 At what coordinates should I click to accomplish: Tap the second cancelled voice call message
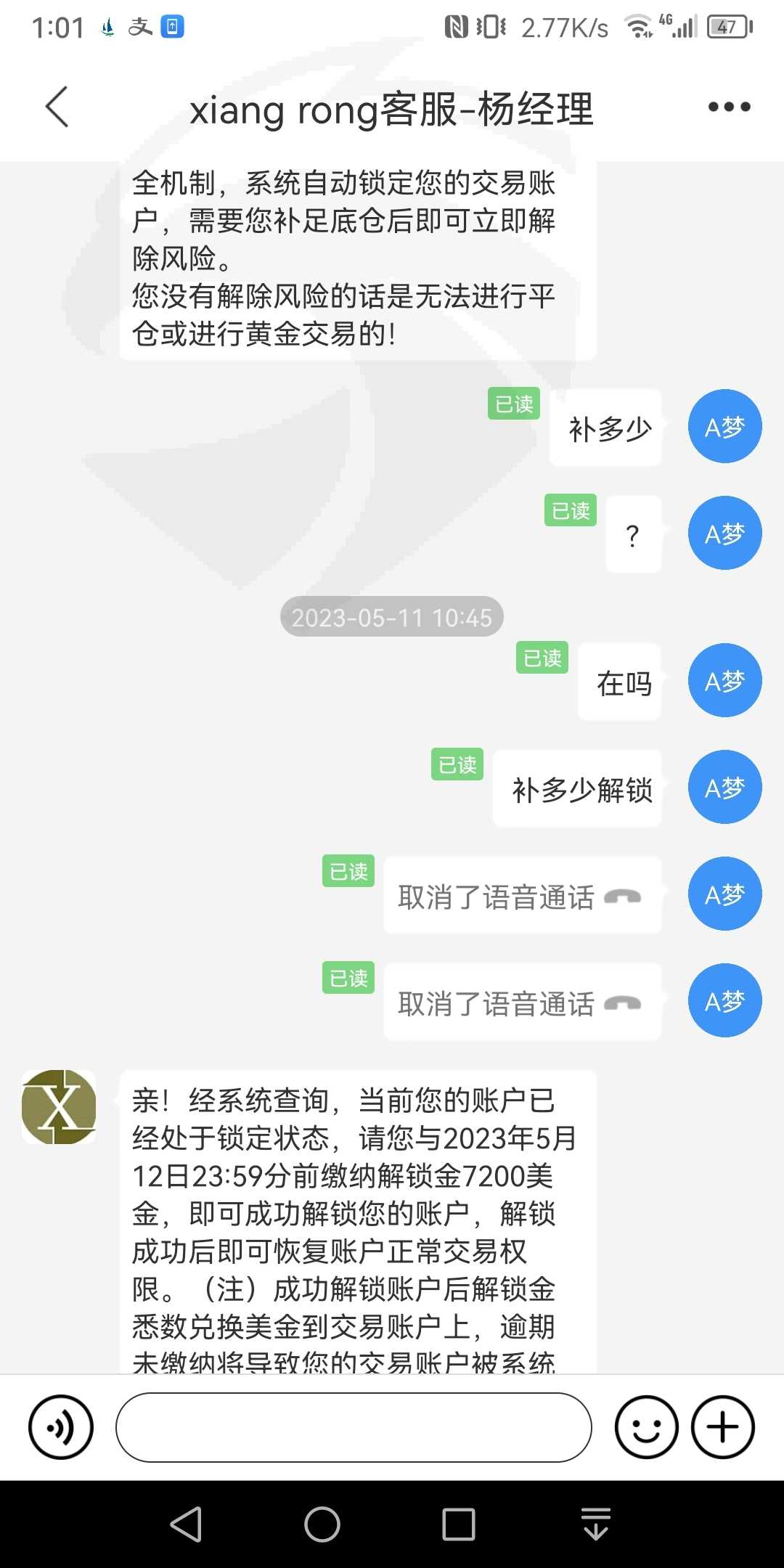(522, 1003)
